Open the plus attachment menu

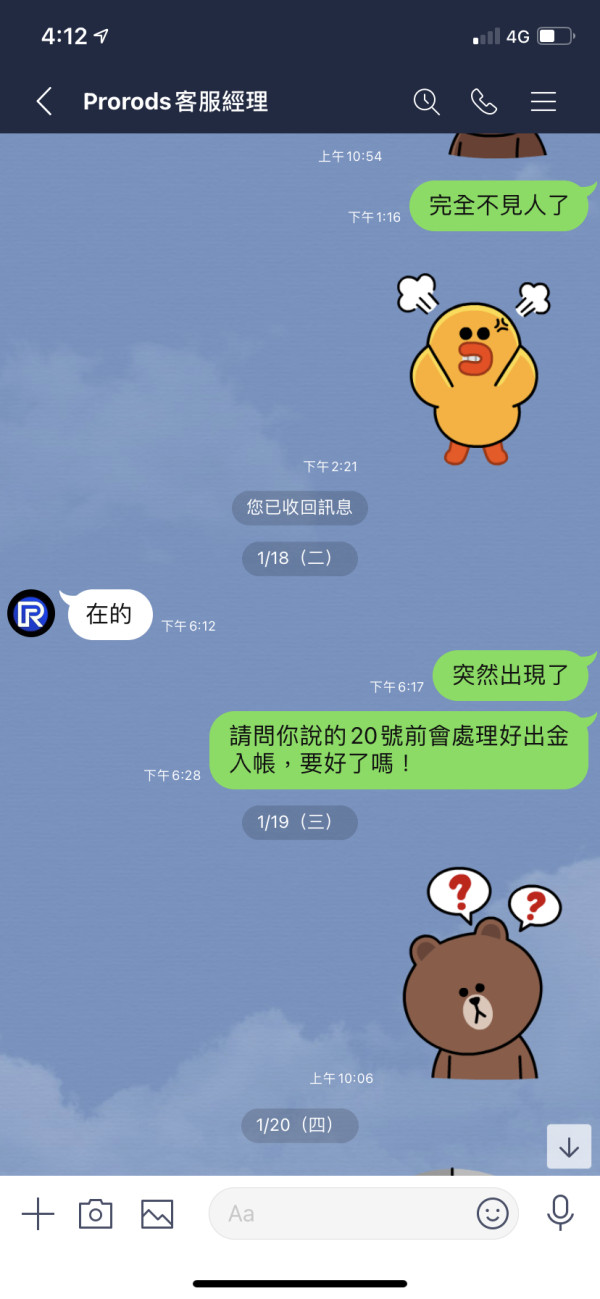click(38, 1214)
